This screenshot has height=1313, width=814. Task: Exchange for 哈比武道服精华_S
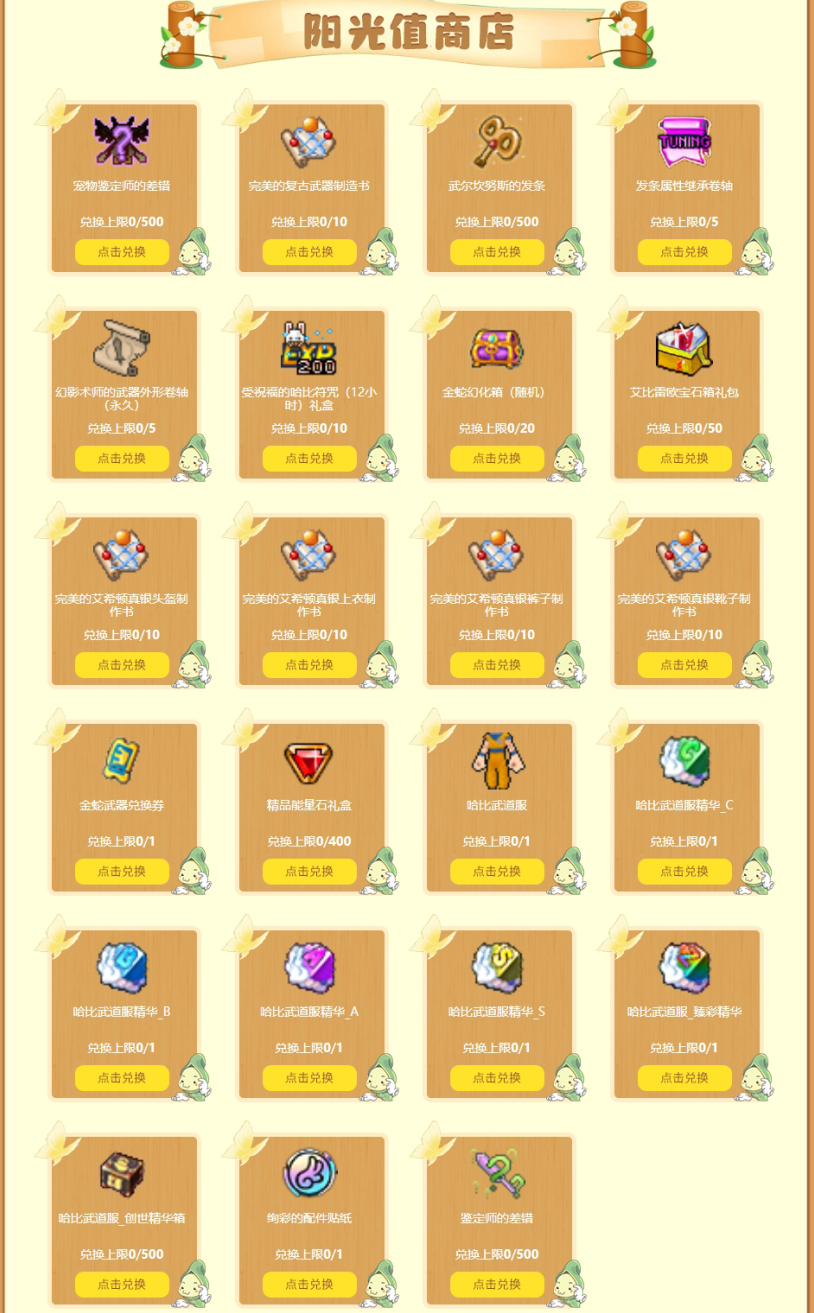(x=497, y=1078)
